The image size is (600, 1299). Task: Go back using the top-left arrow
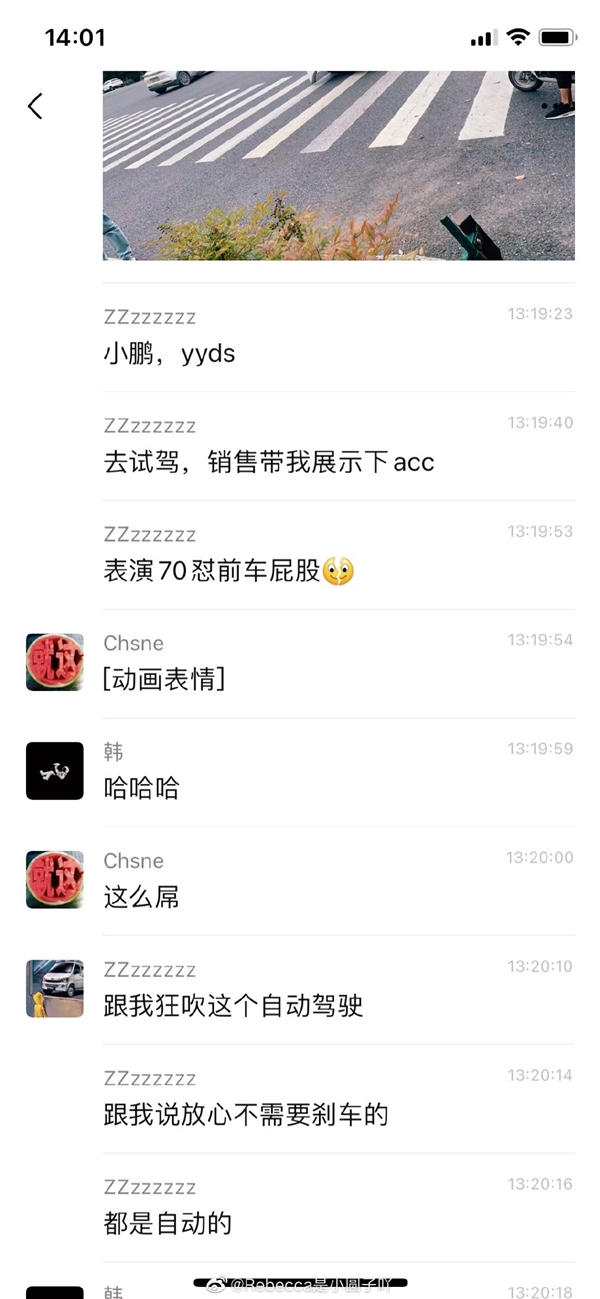(x=36, y=106)
